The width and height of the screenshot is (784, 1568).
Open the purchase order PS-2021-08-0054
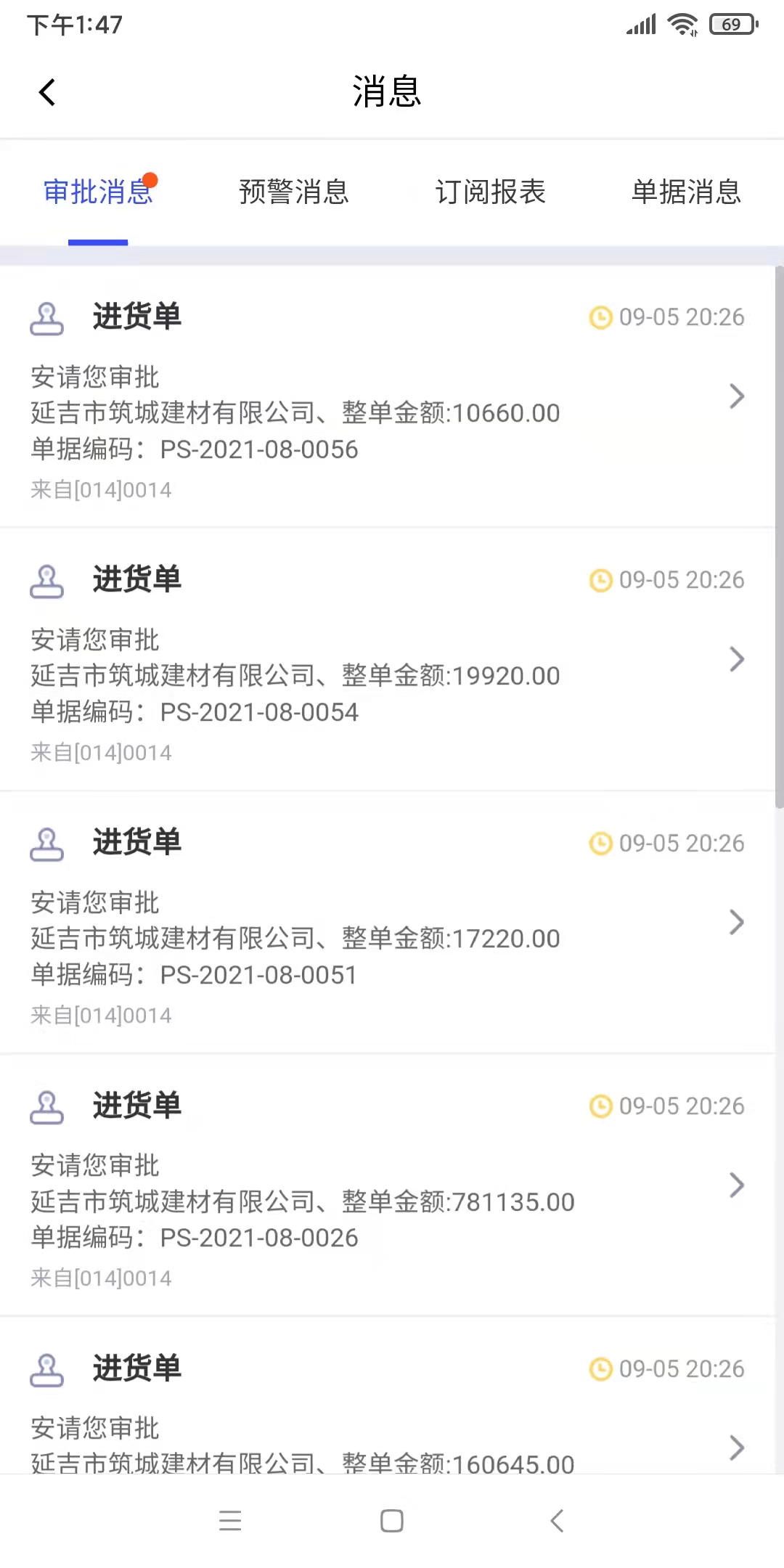point(388,661)
